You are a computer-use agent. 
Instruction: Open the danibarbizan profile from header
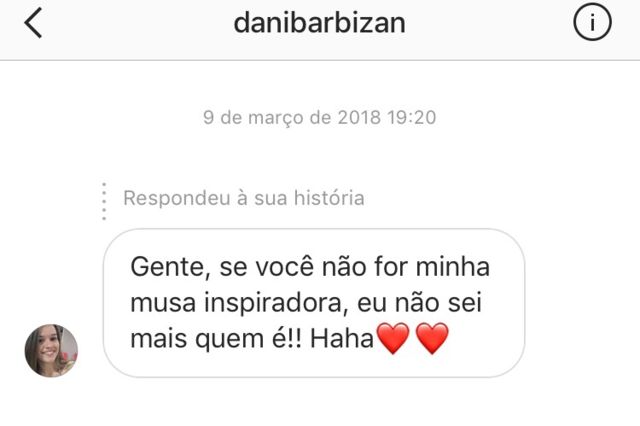[x=319, y=23]
